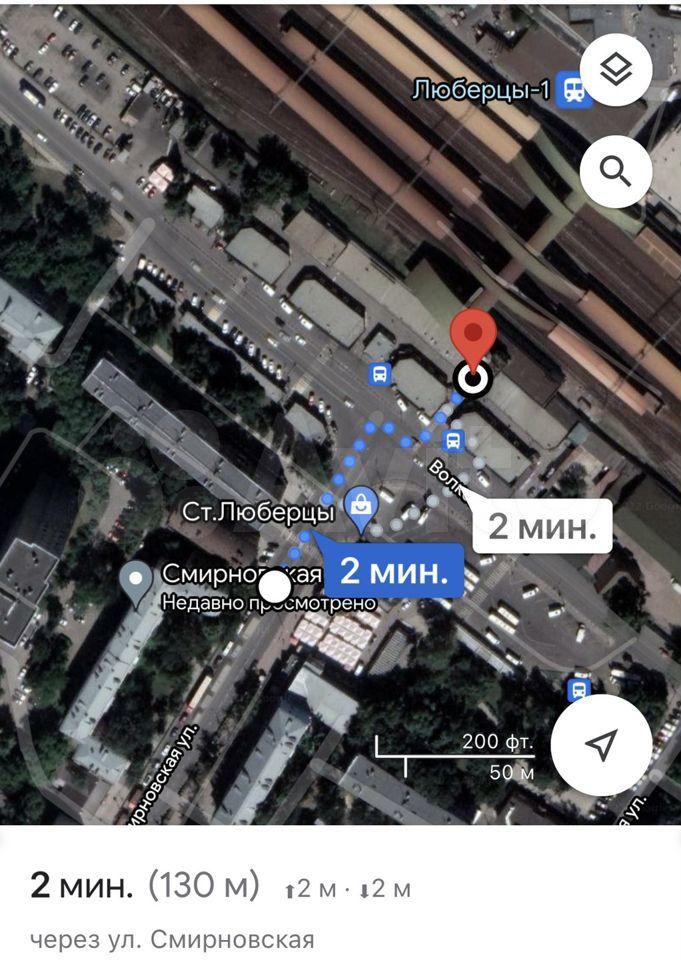Screen dimensions: 681x960
Task: Expand the route details via ул. Смирновская
Action: click(220, 905)
